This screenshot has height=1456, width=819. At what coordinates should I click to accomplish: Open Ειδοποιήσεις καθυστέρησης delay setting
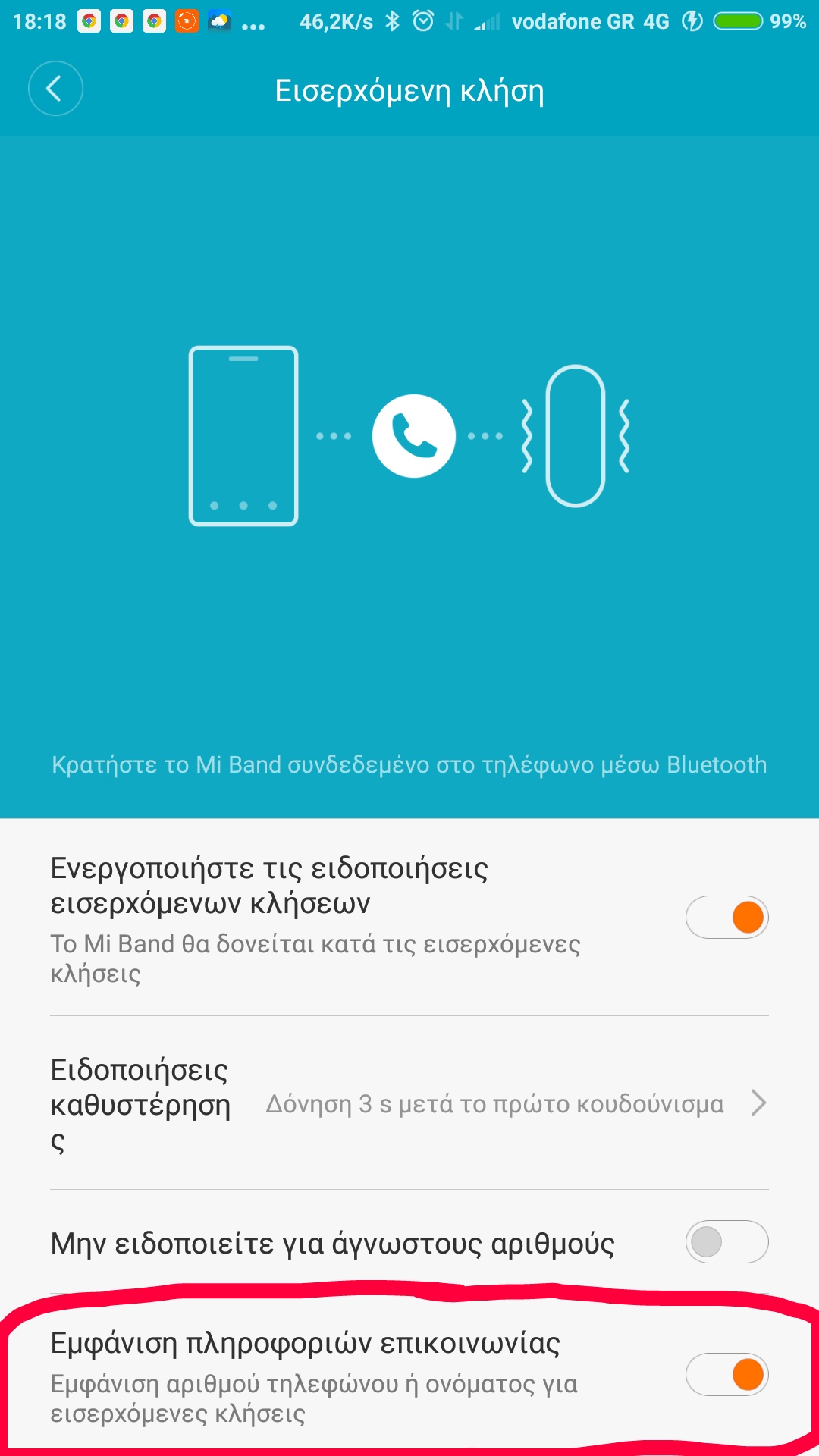(409, 1103)
